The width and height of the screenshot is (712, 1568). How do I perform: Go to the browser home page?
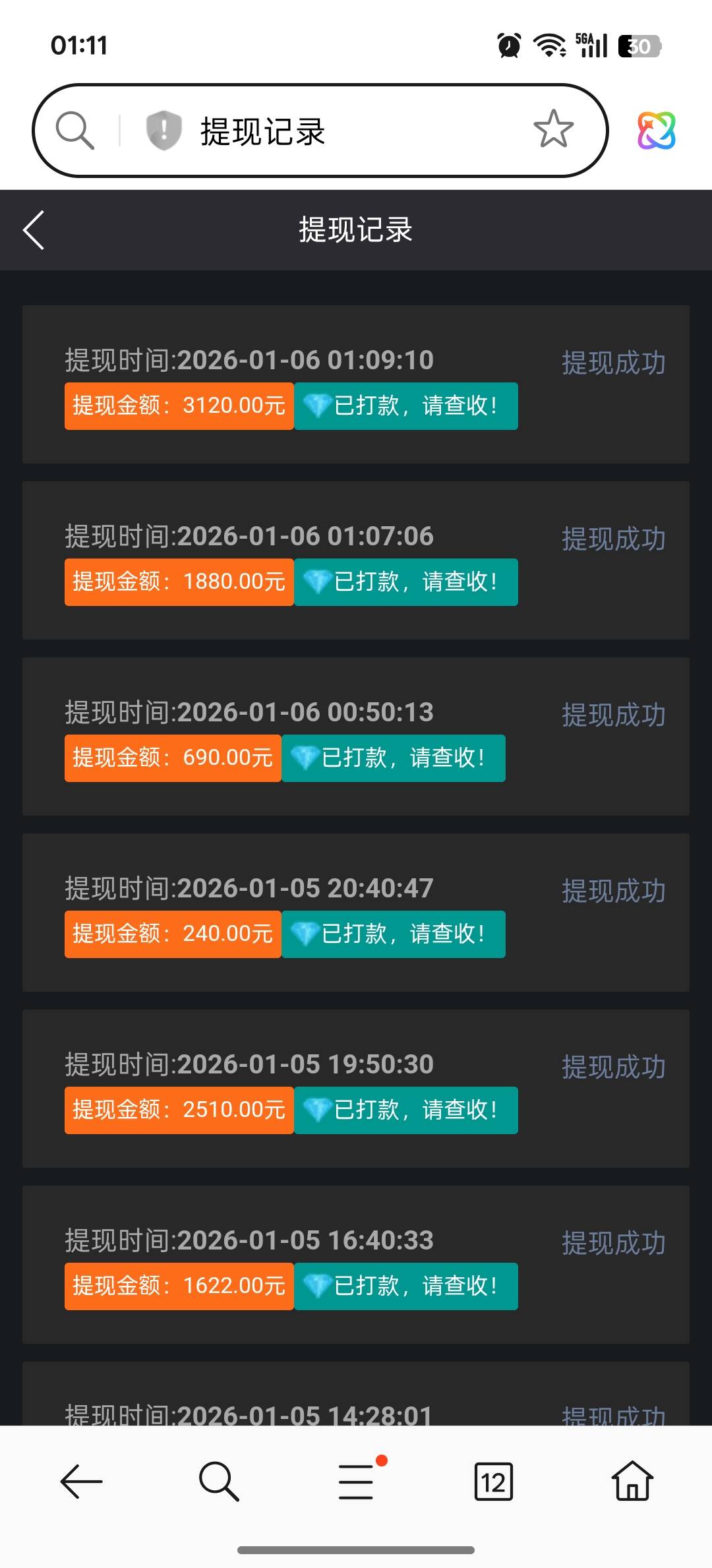pos(632,1482)
